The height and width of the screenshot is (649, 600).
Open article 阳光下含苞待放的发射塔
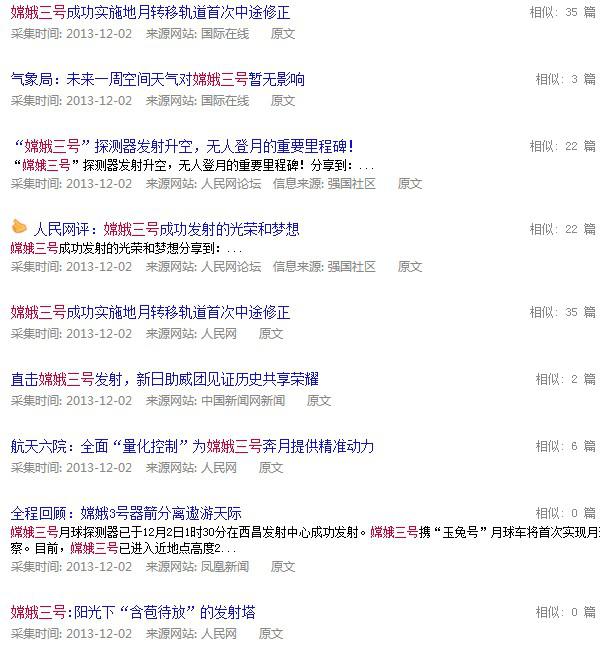click(x=133, y=611)
